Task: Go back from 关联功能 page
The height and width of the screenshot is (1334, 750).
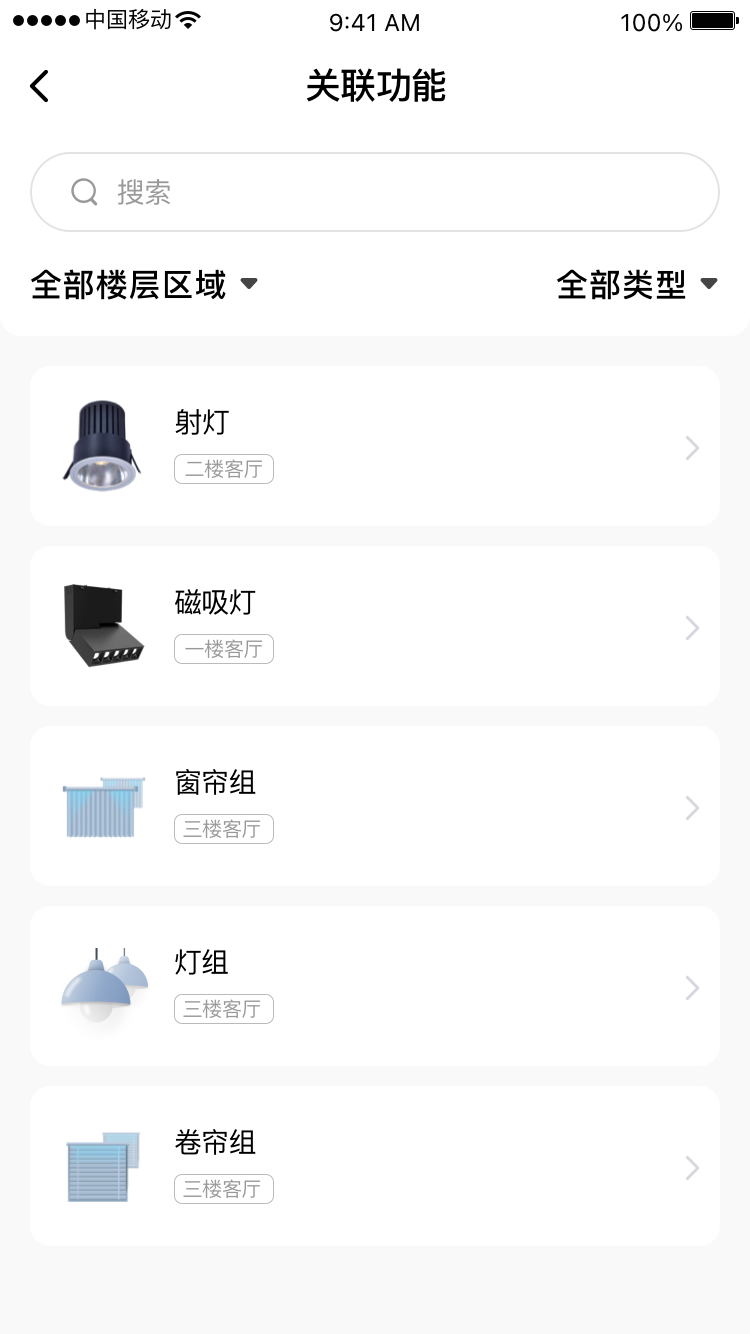Action: tap(40, 87)
